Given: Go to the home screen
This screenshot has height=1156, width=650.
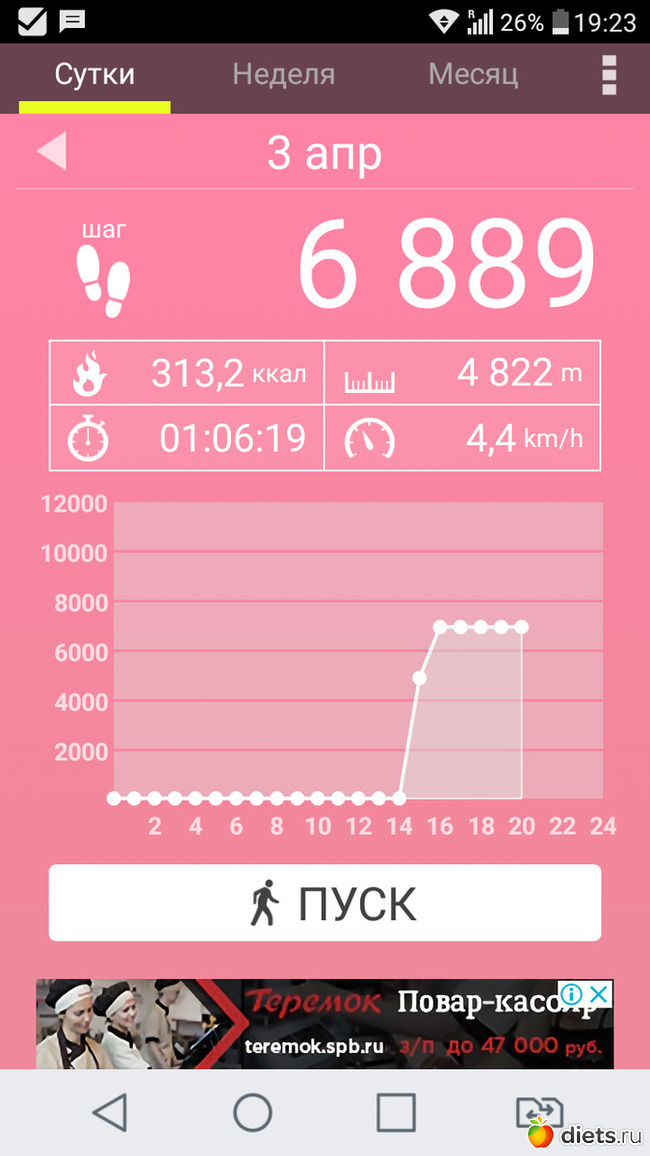Looking at the screenshot, I should 253,1112.
